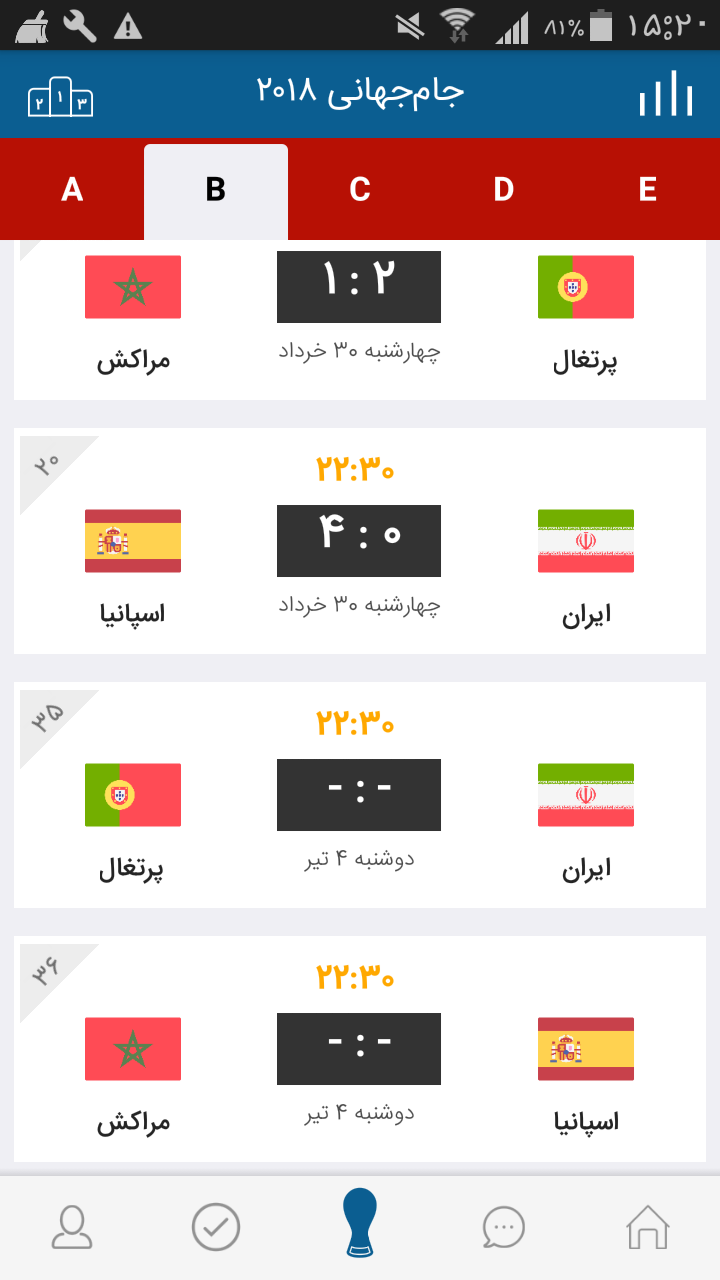
Task: Switch to group C tab
Action: coord(360,189)
